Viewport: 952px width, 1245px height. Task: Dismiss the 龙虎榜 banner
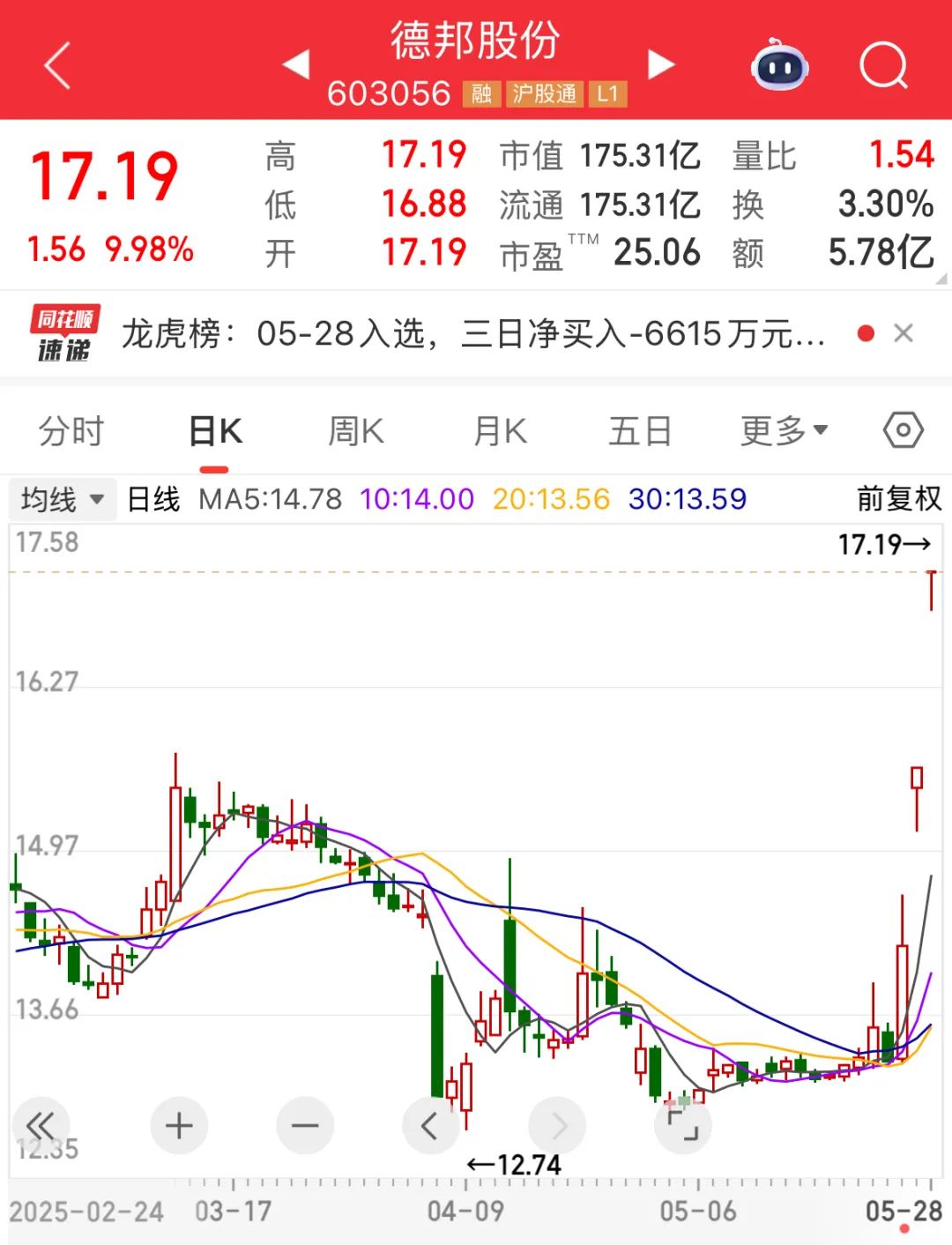tap(903, 333)
